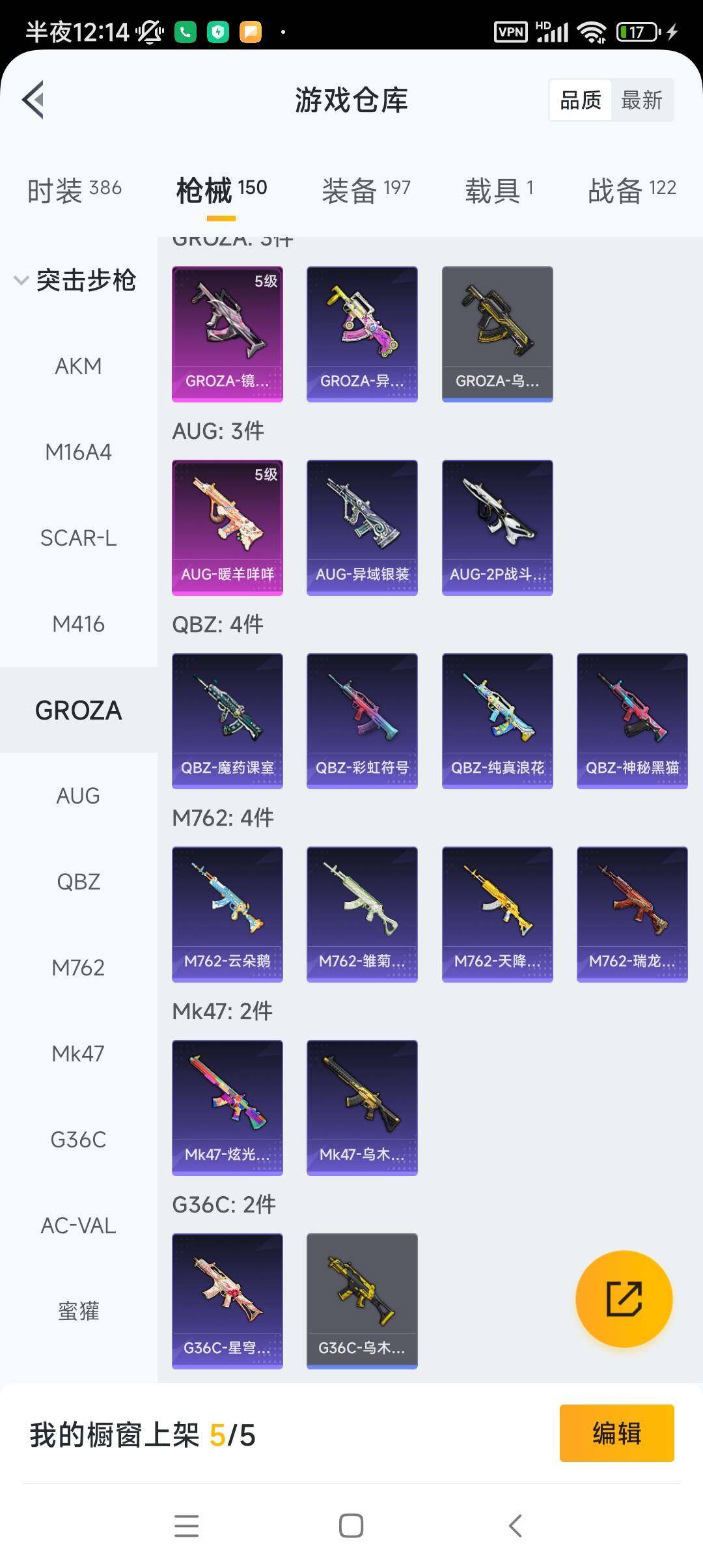Viewport: 703px width, 1568px height.
Task: Switch to the 载具 tab
Action: pos(499,190)
